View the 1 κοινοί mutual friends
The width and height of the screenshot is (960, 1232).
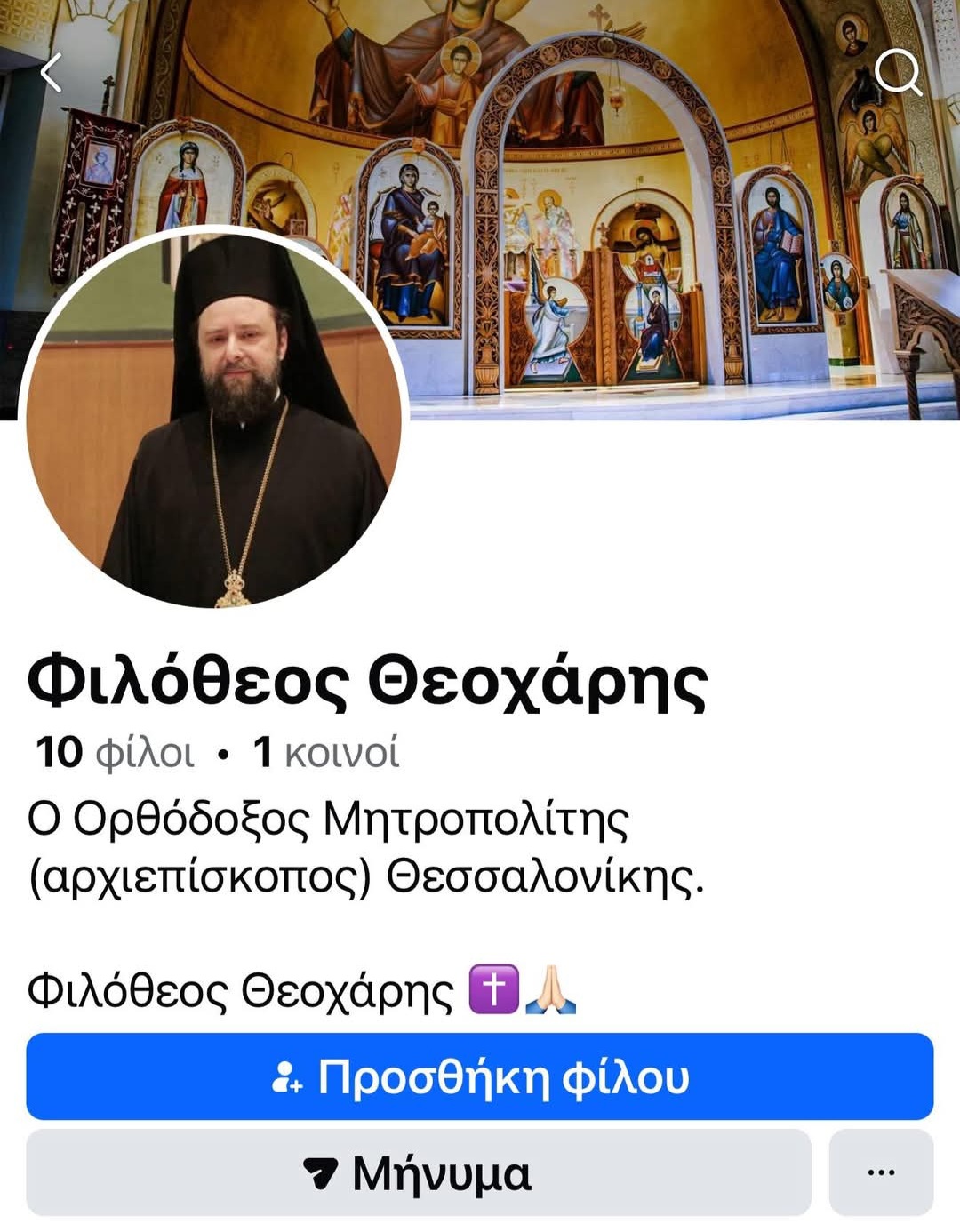[x=326, y=753]
